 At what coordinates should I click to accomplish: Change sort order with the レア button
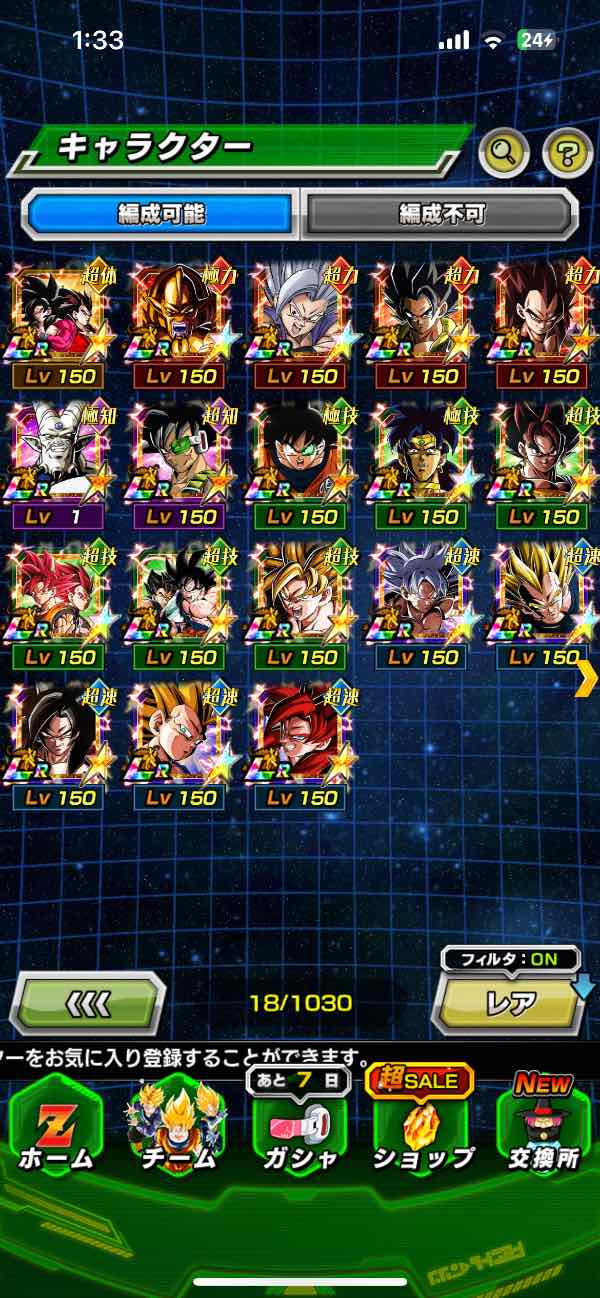(510, 1003)
